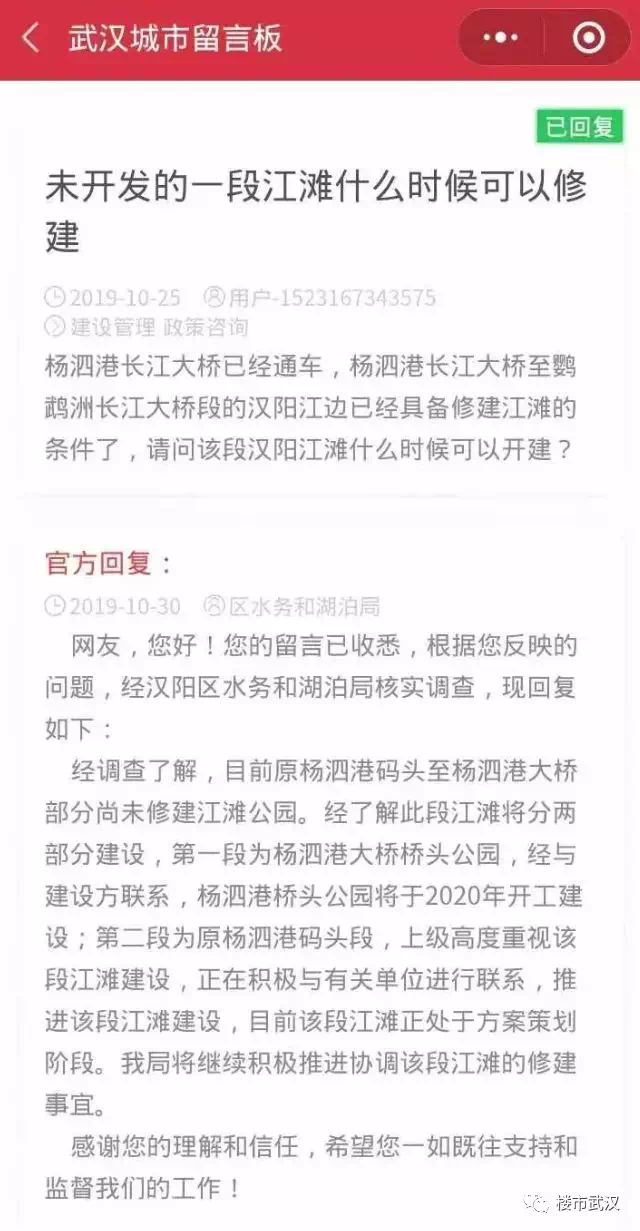Go back using the header arrow
This screenshot has height=1231, width=640.
(31, 39)
